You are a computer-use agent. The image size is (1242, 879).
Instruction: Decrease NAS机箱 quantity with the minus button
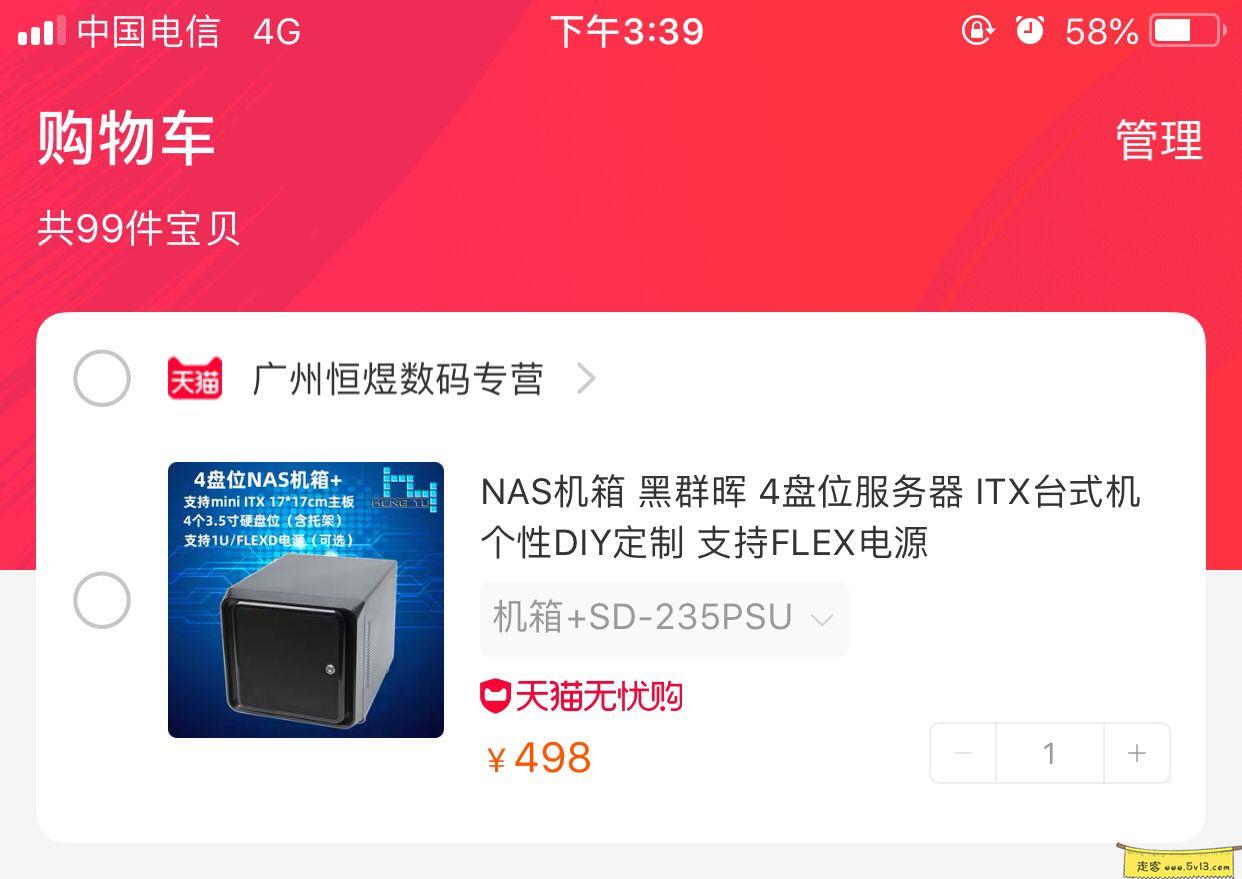[963, 754]
